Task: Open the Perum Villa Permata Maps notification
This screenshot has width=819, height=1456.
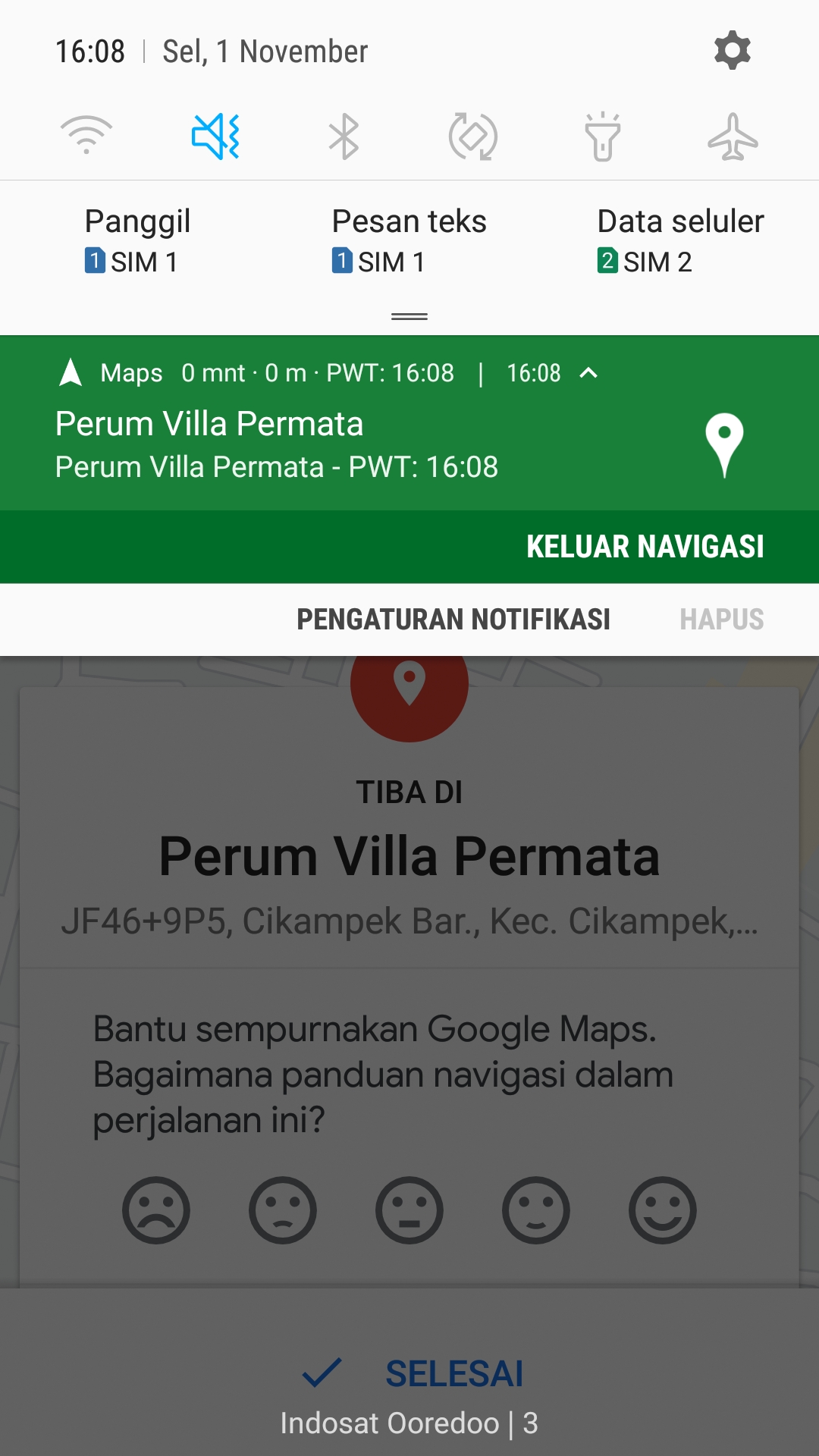Action: click(x=303, y=444)
